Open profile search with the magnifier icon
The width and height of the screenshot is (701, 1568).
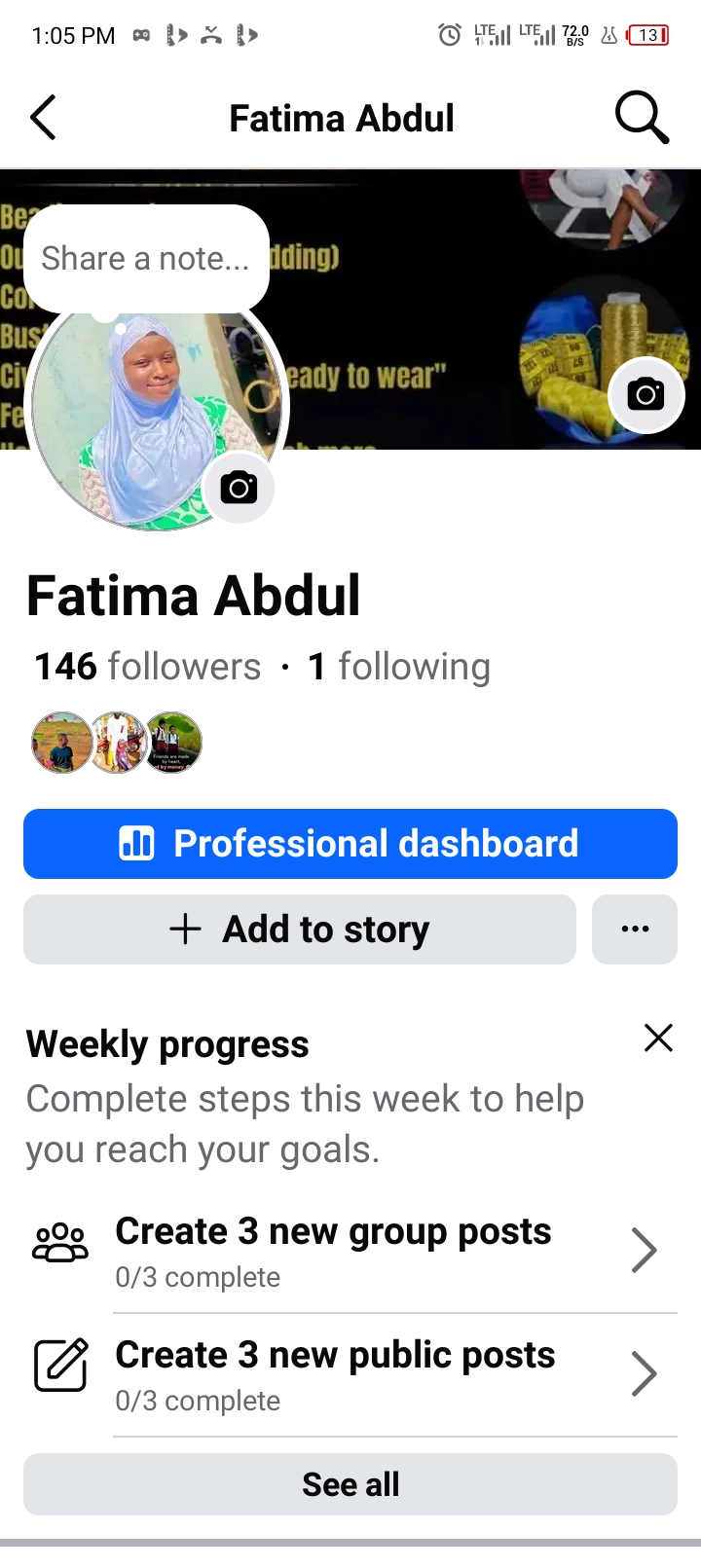pos(642,118)
